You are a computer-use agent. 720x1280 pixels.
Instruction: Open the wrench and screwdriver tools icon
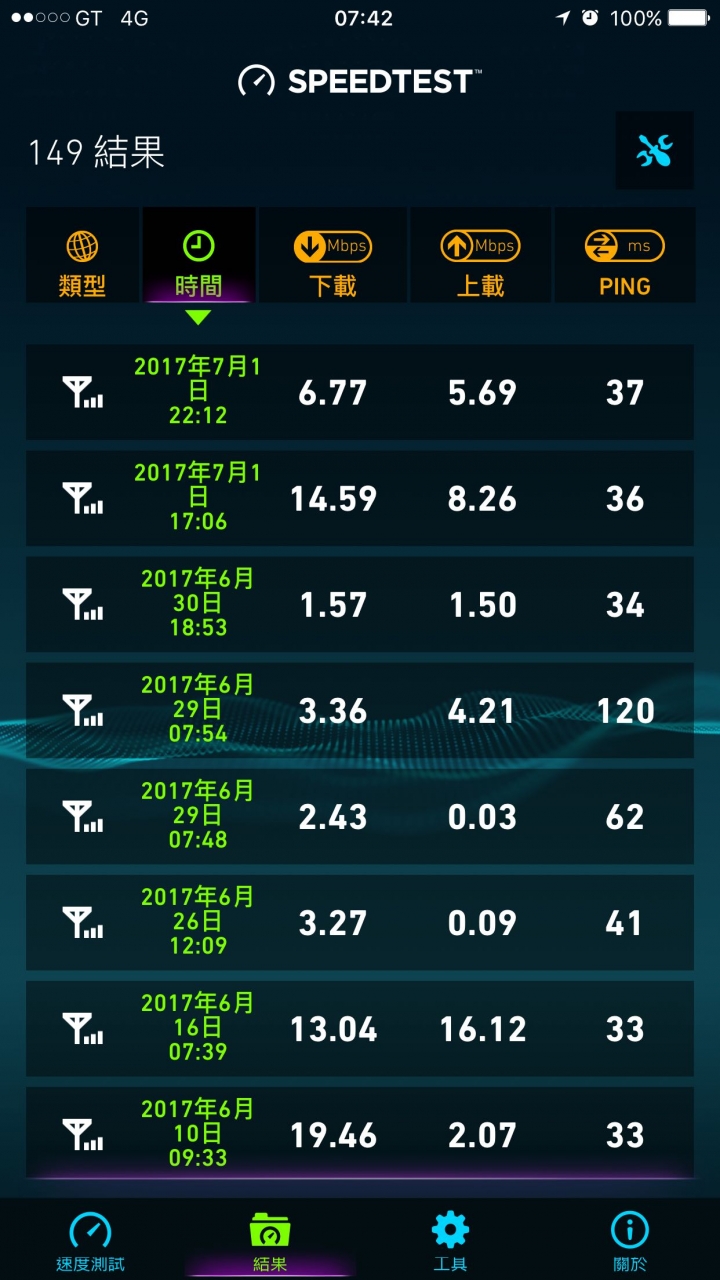coord(654,151)
